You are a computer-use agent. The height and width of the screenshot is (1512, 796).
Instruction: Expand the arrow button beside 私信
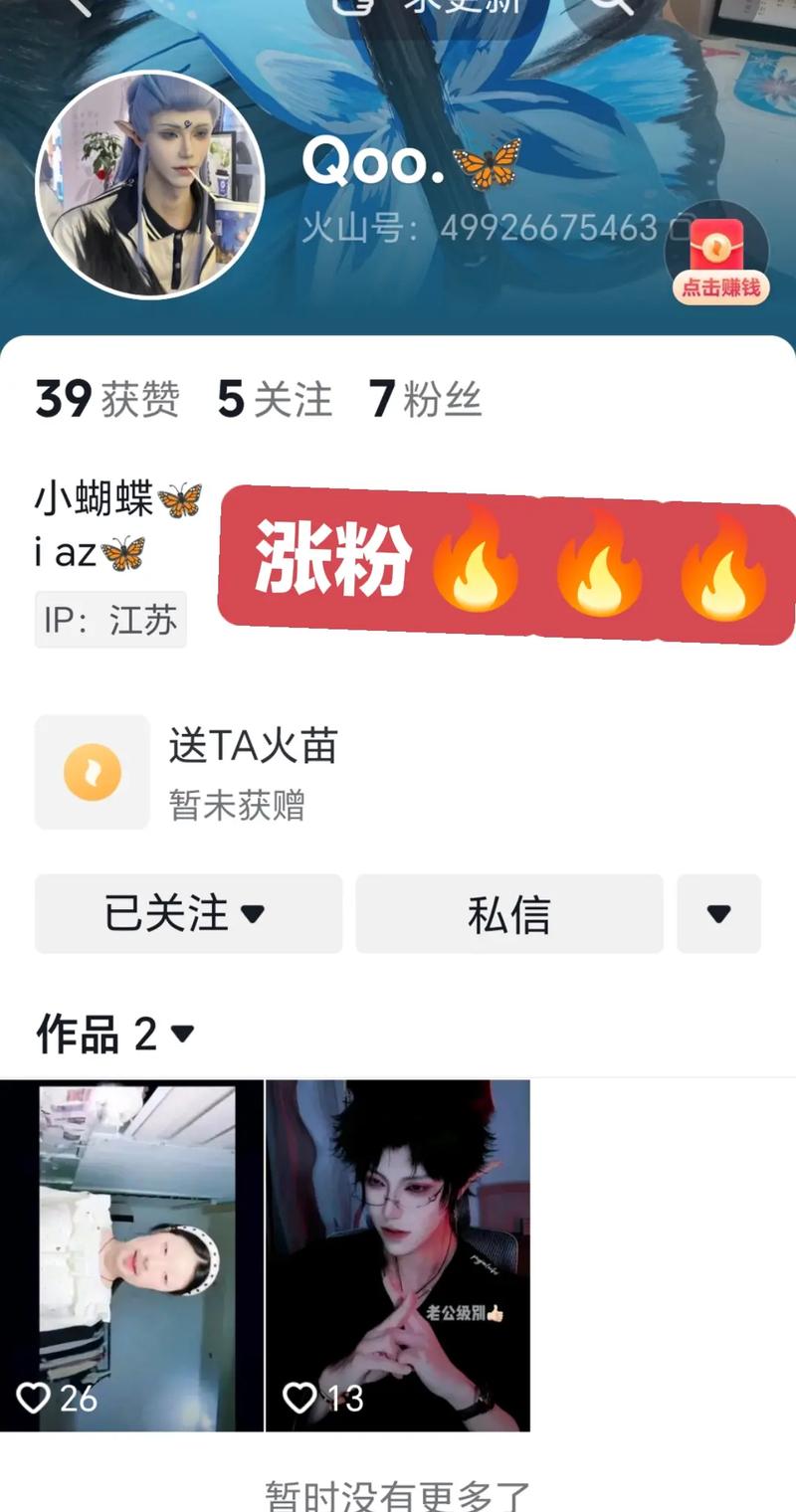(x=718, y=913)
